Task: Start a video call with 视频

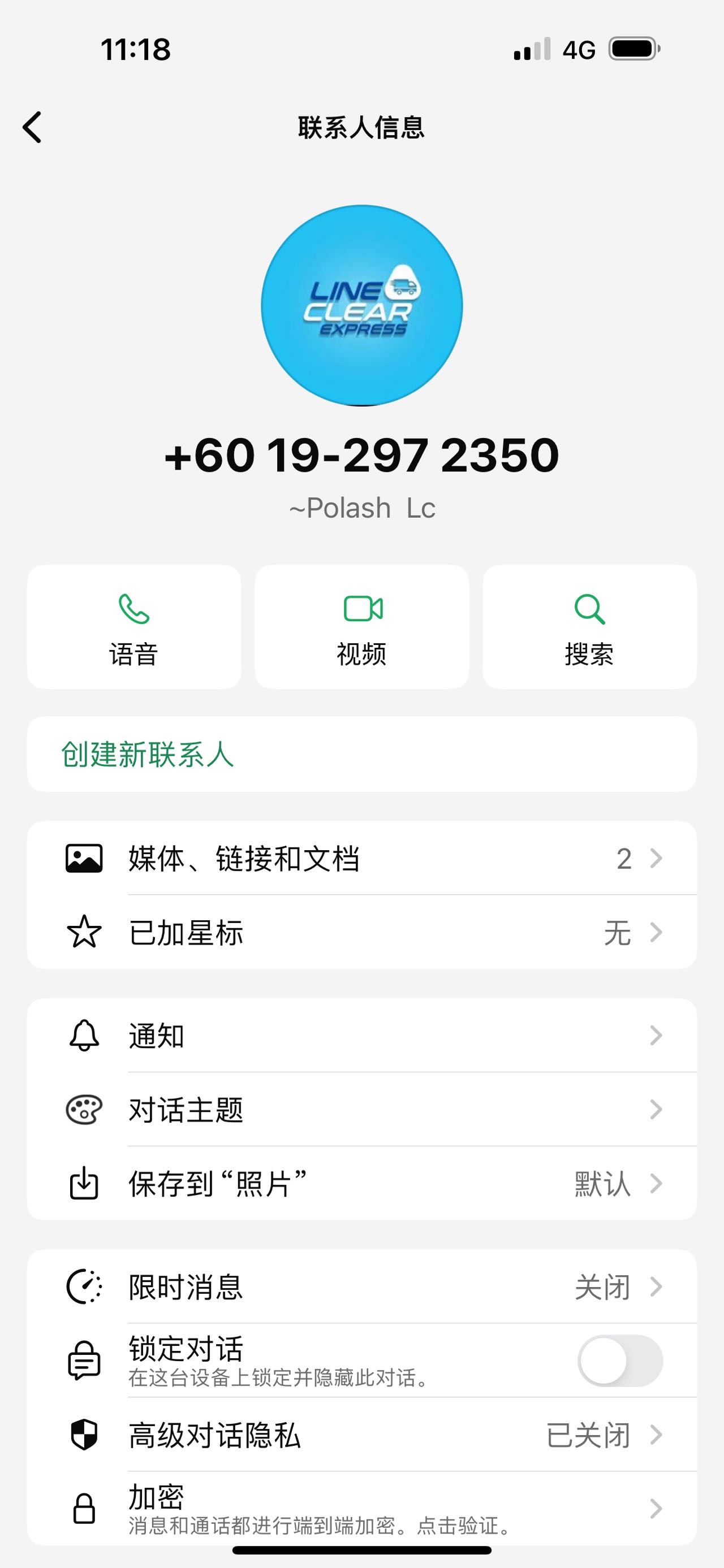Action: [361, 627]
